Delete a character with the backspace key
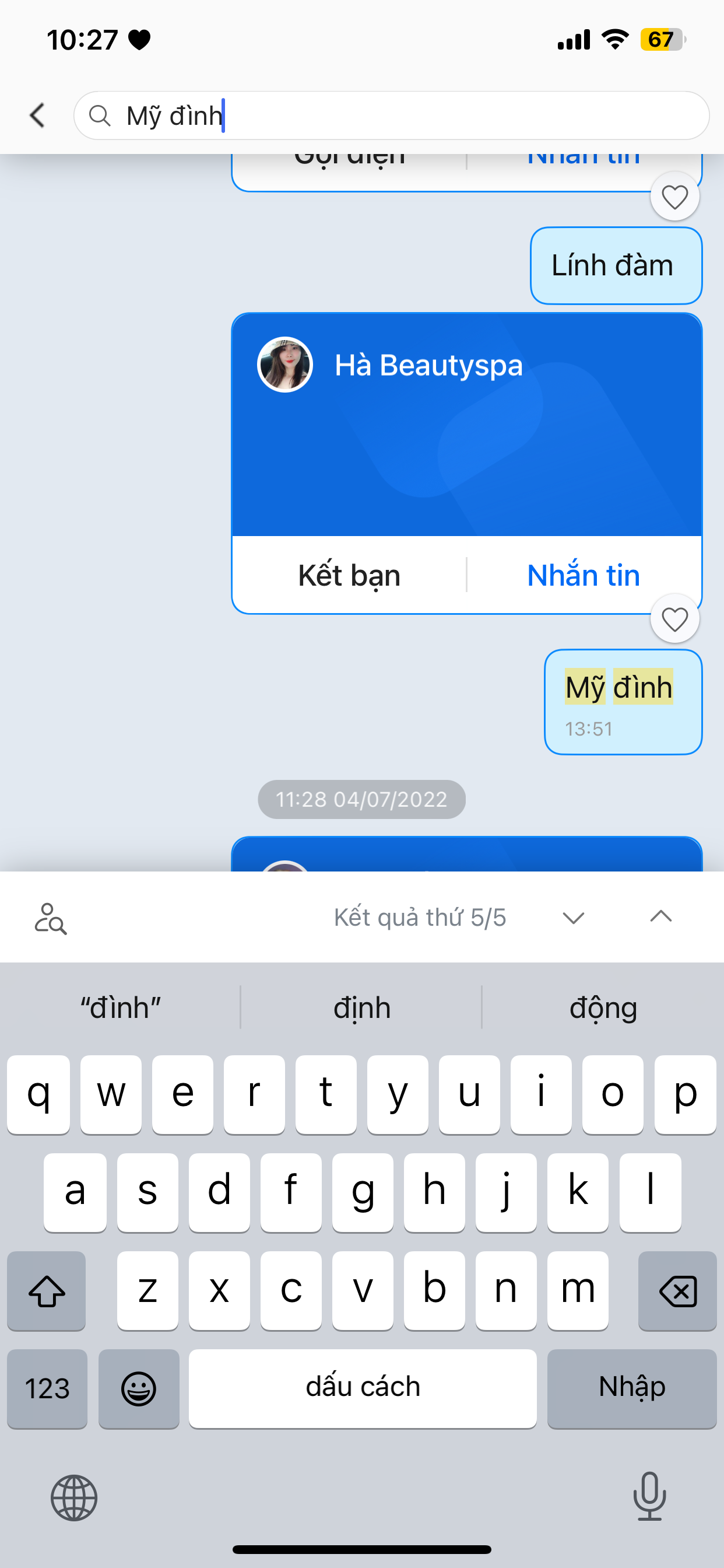This screenshot has height=1568, width=724. tap(677, 1290)
